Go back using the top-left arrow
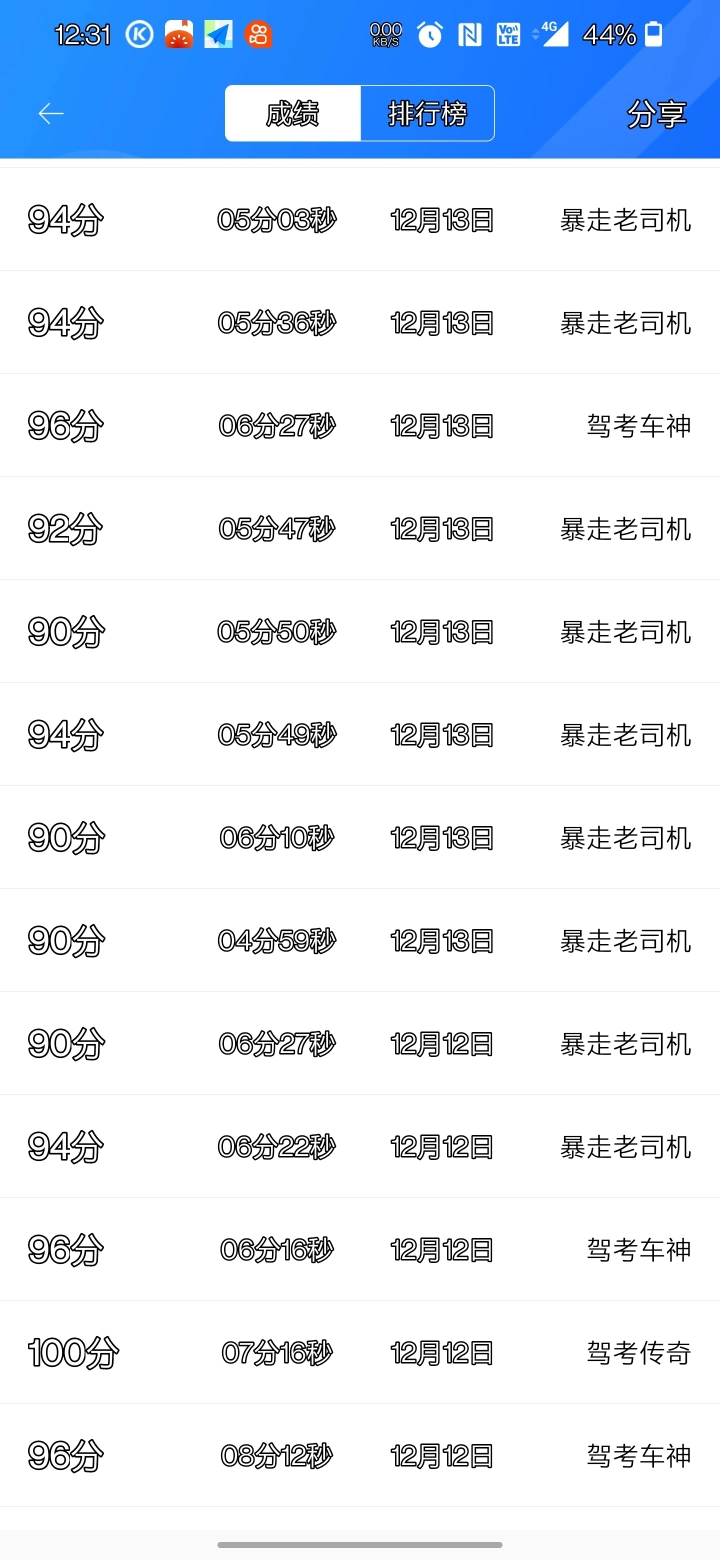 point(51,114)
